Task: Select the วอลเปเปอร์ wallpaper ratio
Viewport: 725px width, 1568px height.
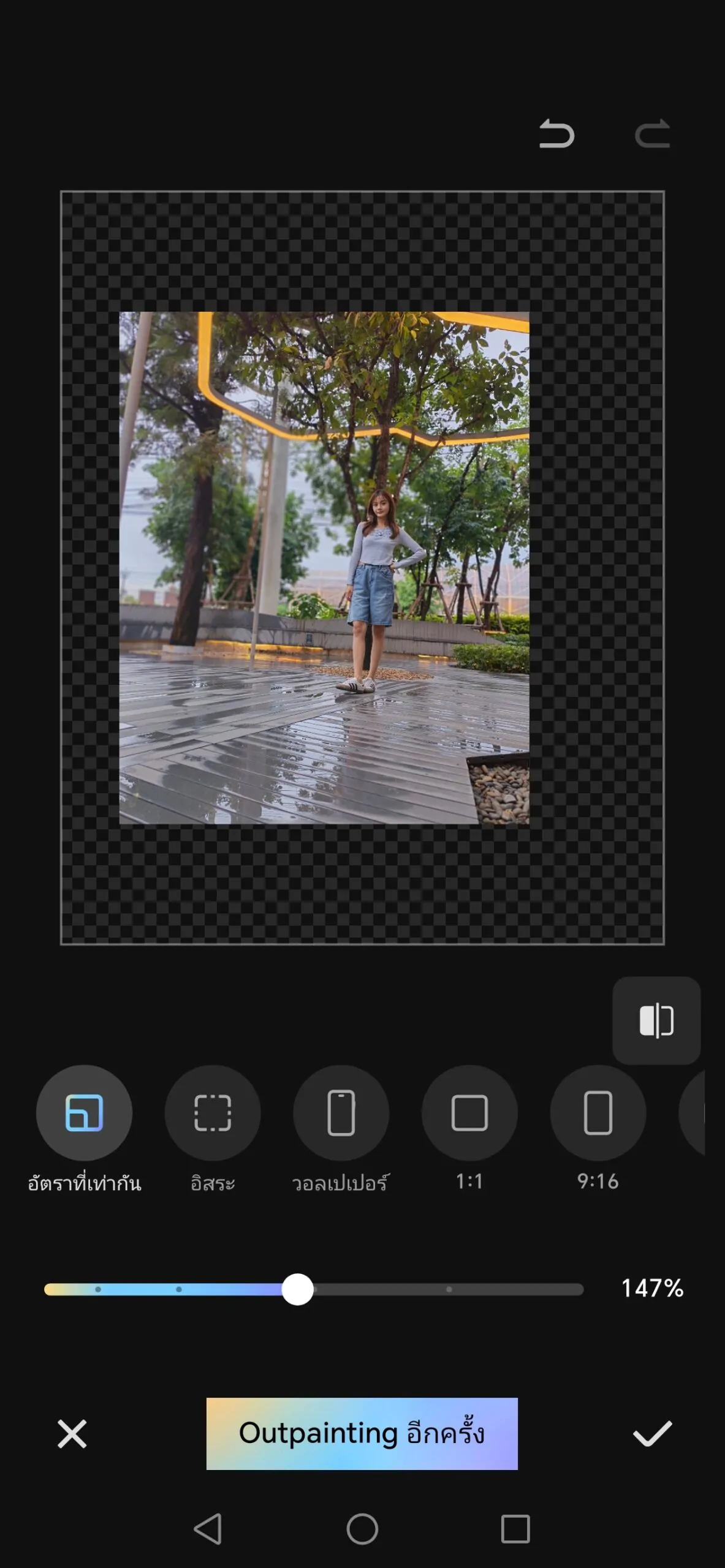Action: [341, 1113]
